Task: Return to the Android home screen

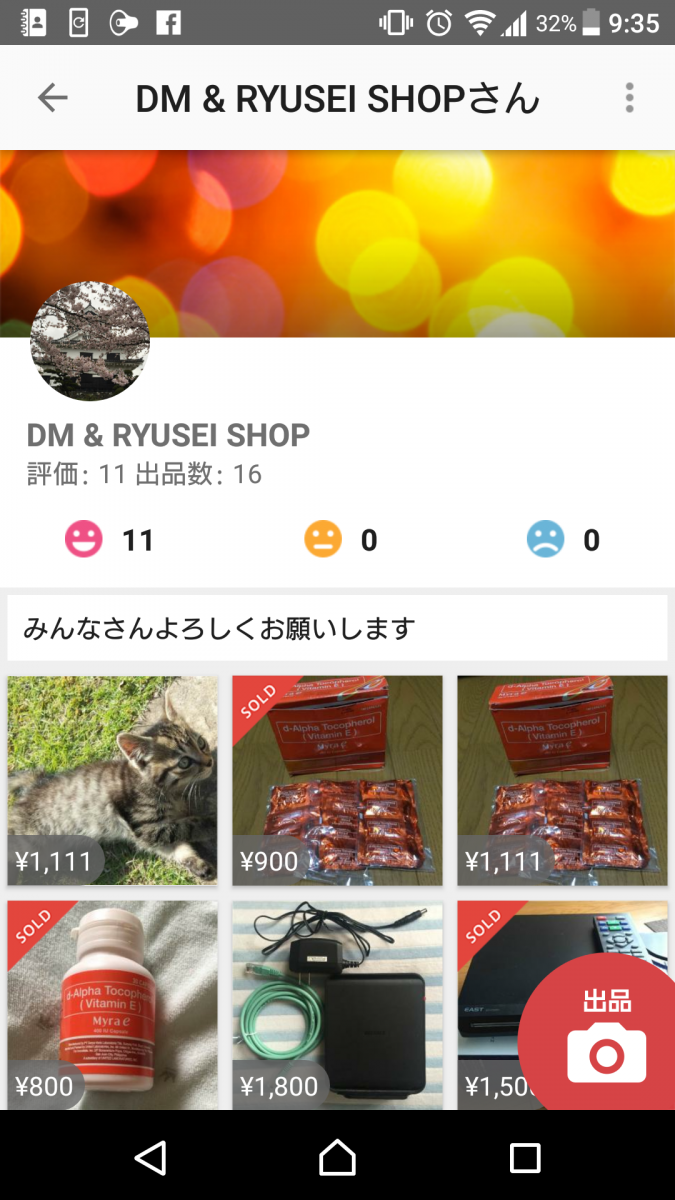Action: (337, 1158)
